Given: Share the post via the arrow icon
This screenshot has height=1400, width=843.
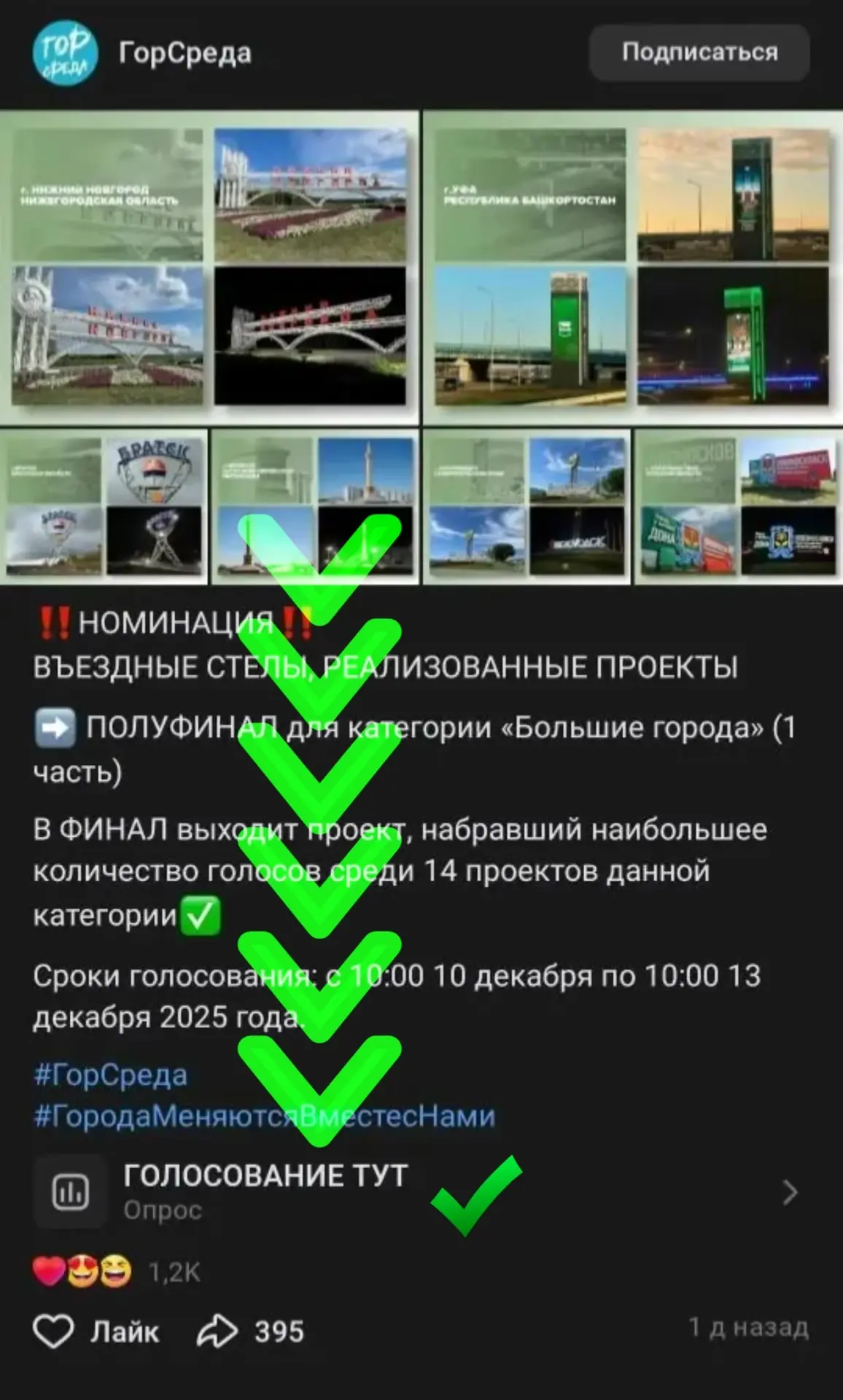Looking at the screenshot, I should (x=217, y=1331).
